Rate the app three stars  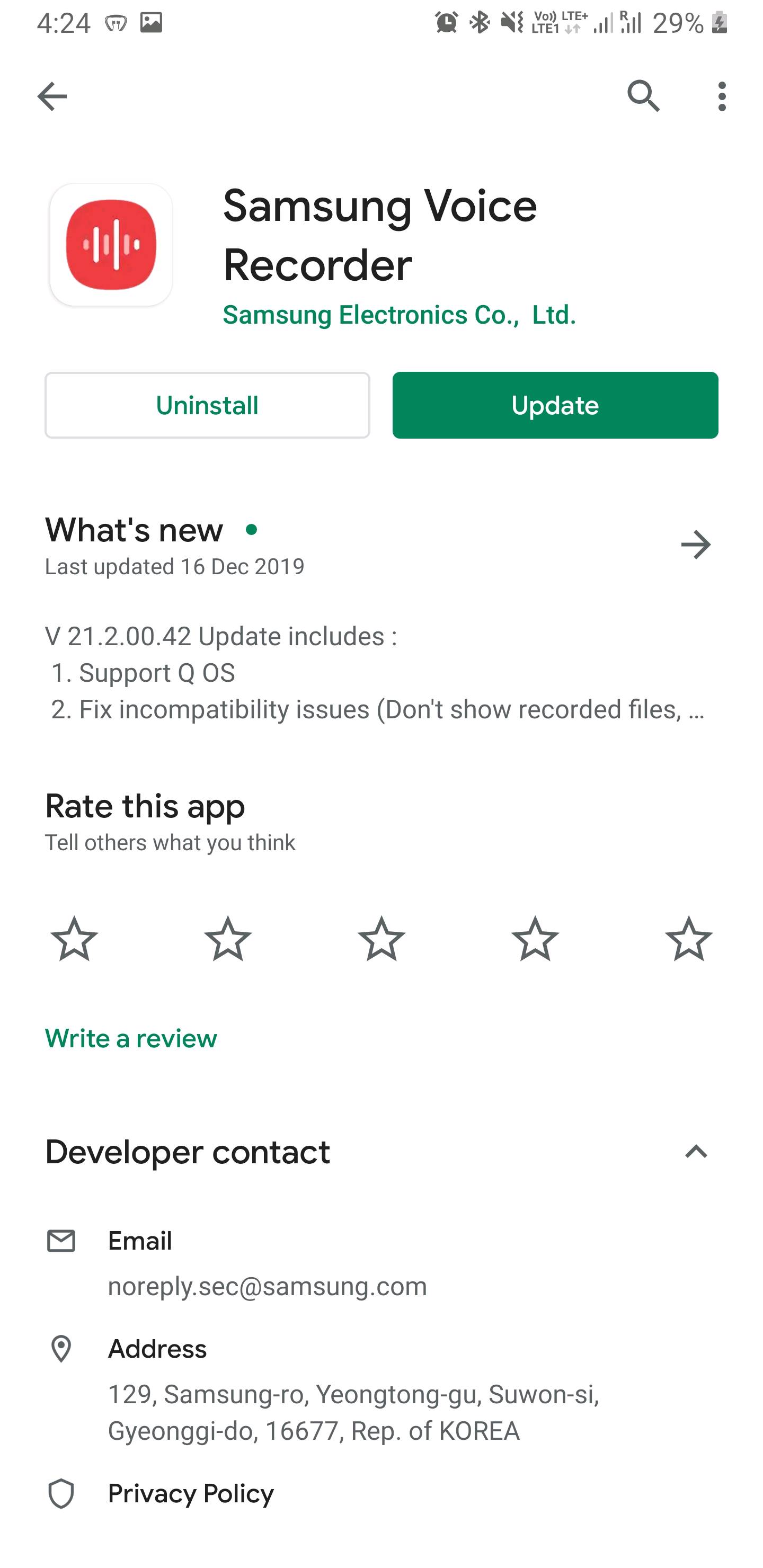[x=381, y=939]
